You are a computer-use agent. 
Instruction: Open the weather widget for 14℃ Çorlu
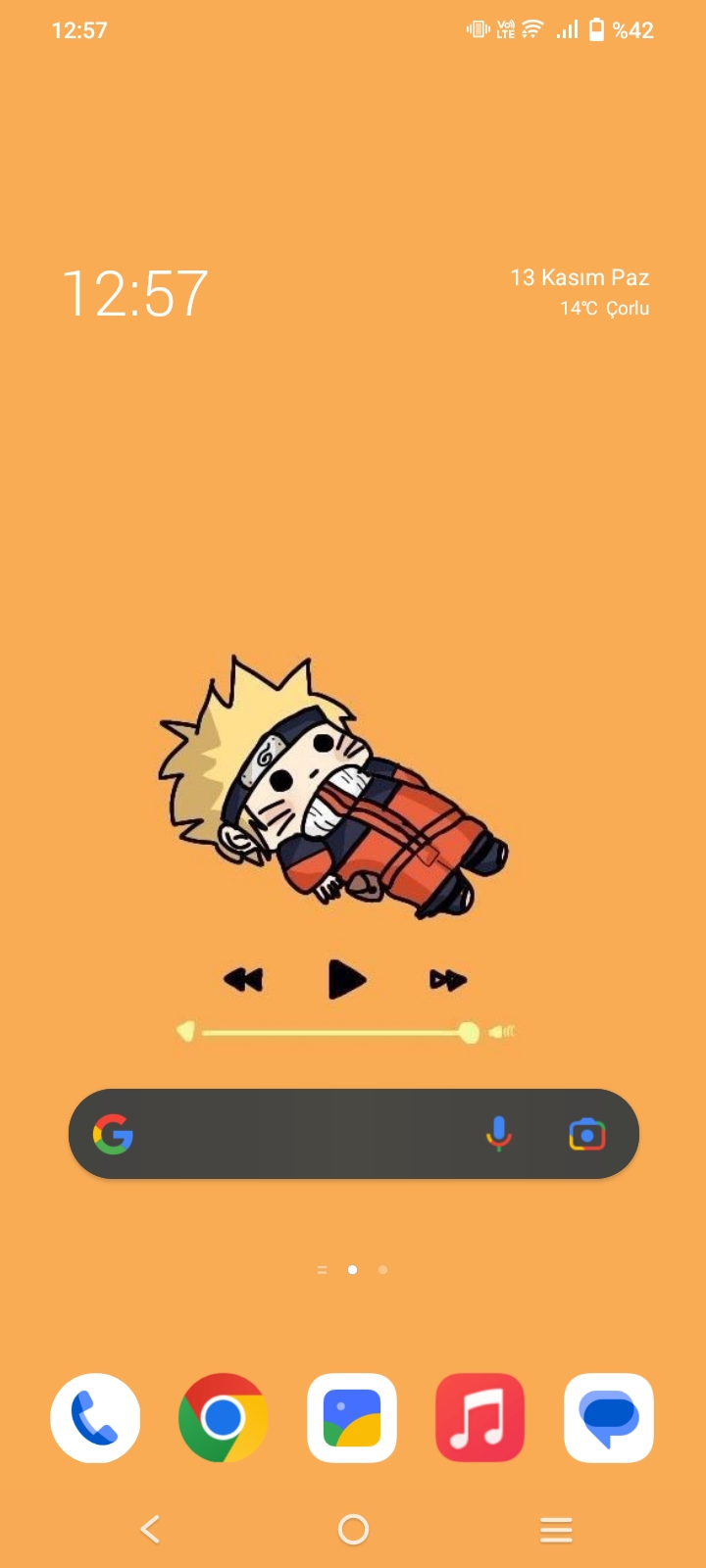coord(604,309)
